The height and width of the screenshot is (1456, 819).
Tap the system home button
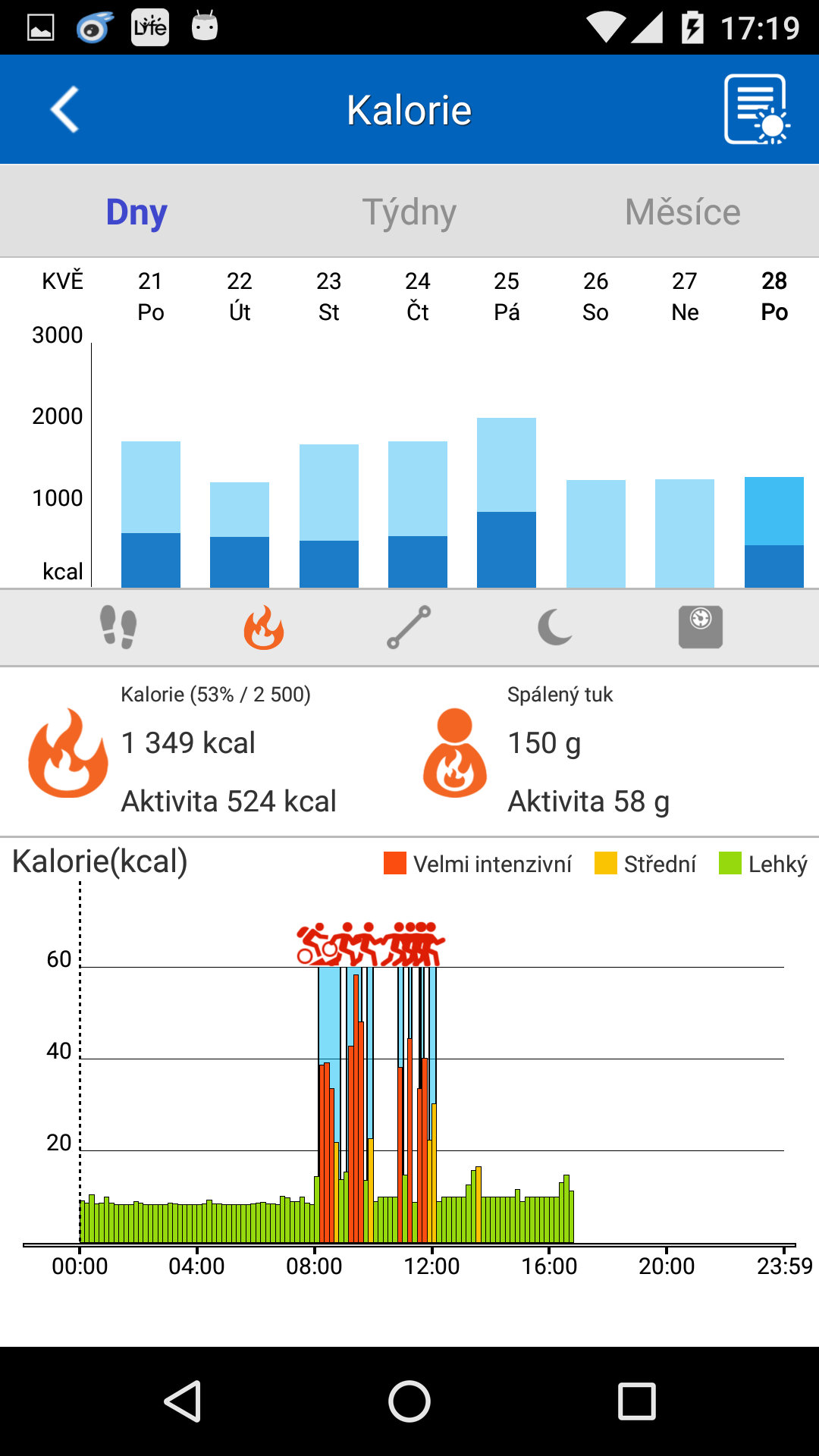click(409, 1401)
